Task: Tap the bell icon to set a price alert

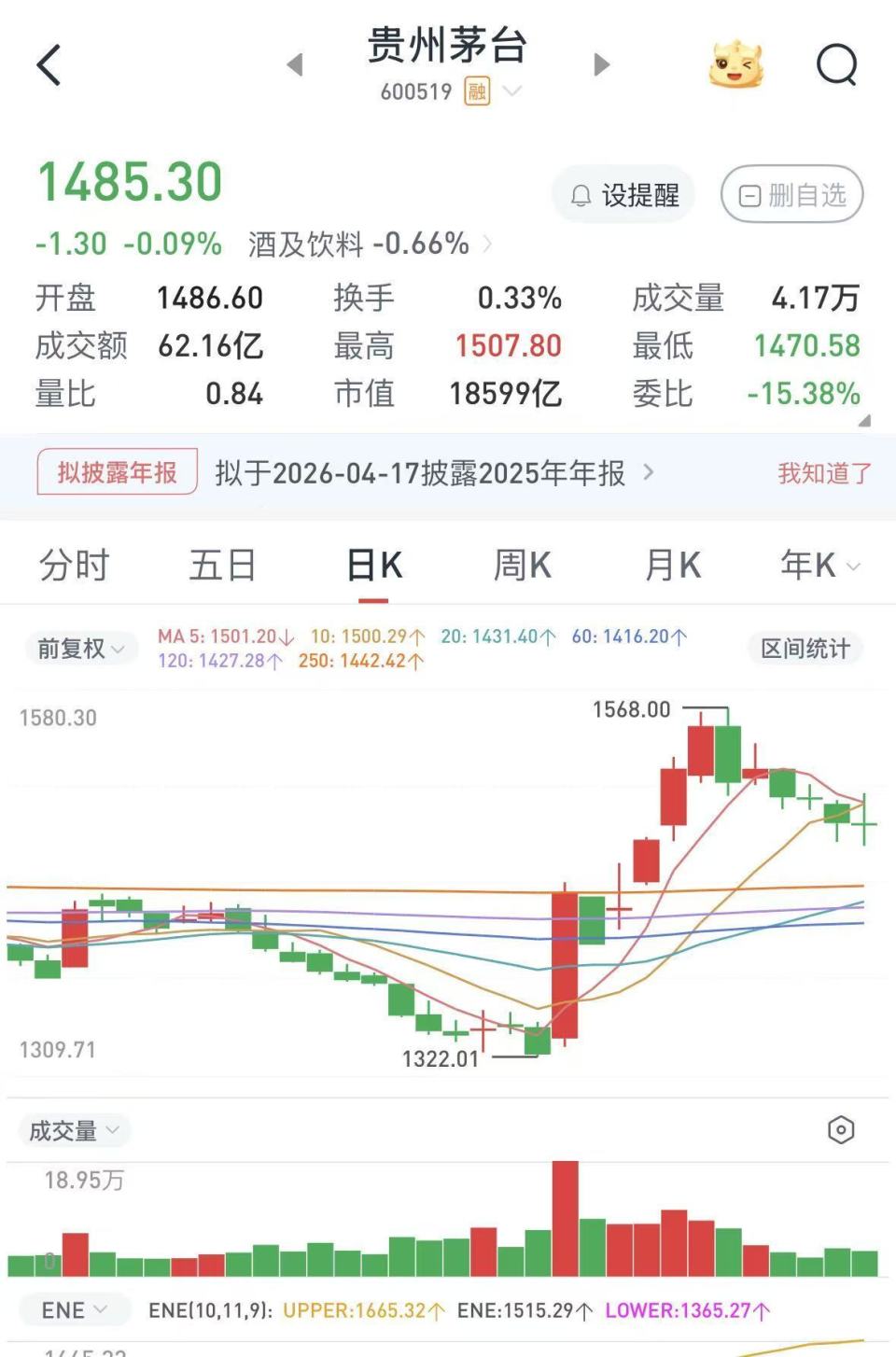Action: point(581,194)
